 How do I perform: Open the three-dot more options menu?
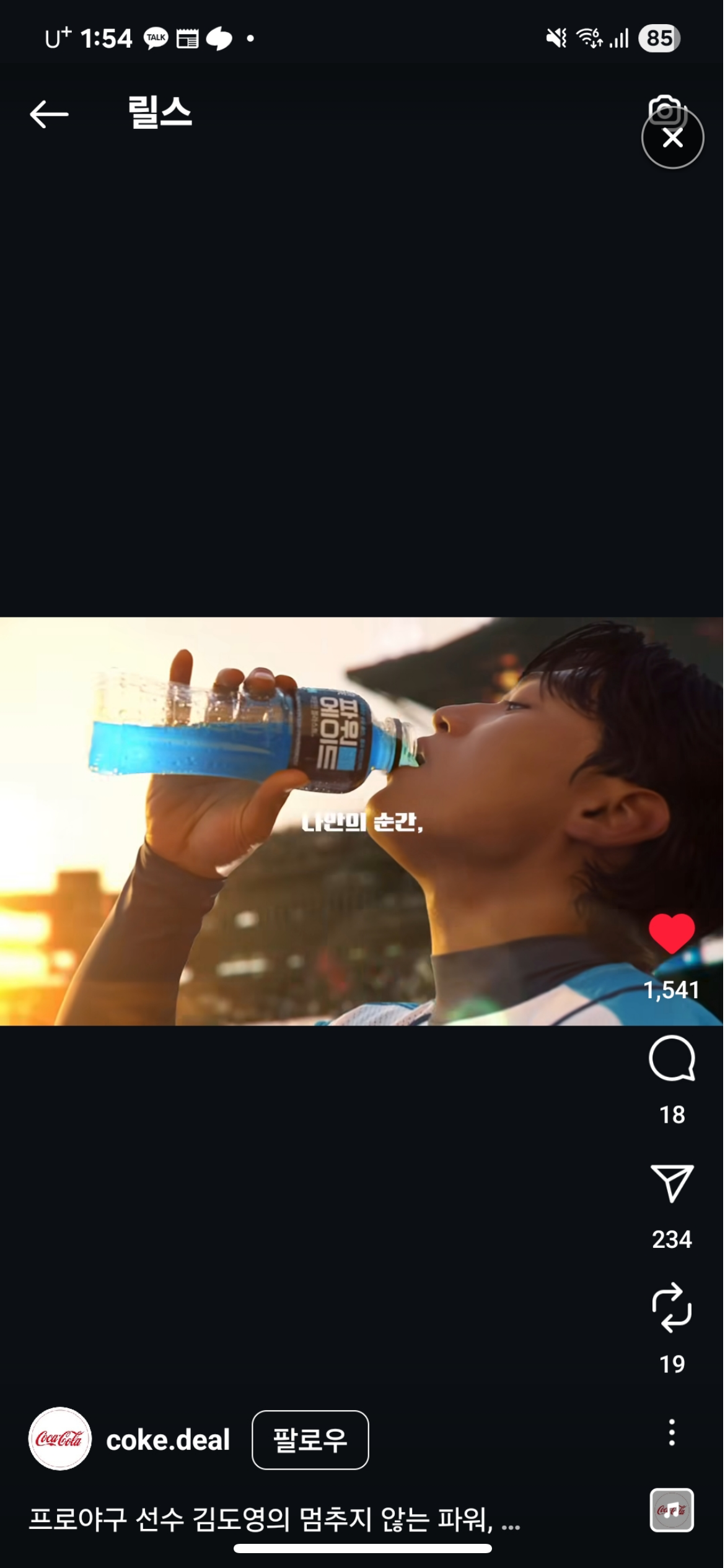[672, 1432]
